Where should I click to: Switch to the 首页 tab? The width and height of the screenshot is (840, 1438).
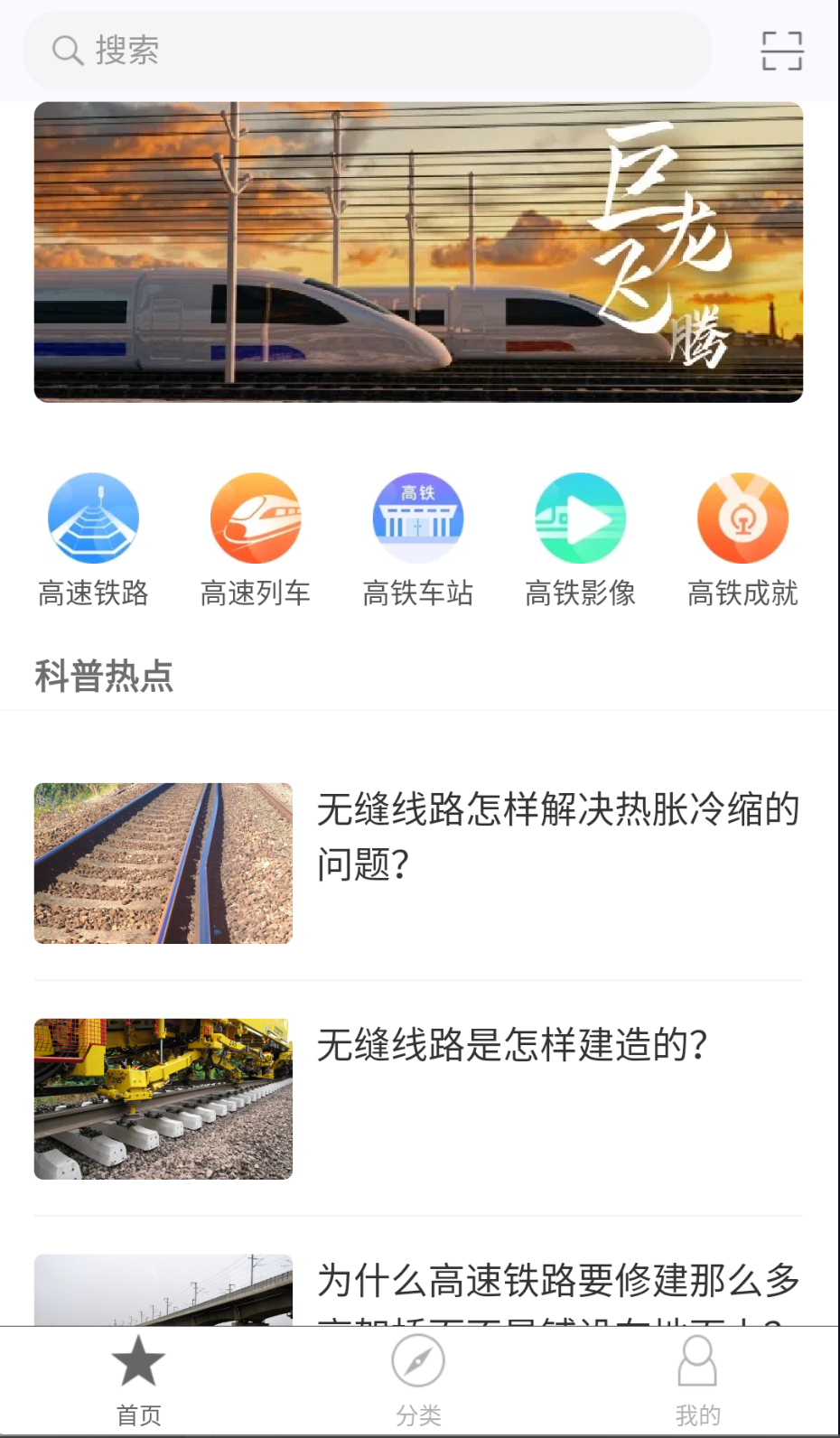137,1382
